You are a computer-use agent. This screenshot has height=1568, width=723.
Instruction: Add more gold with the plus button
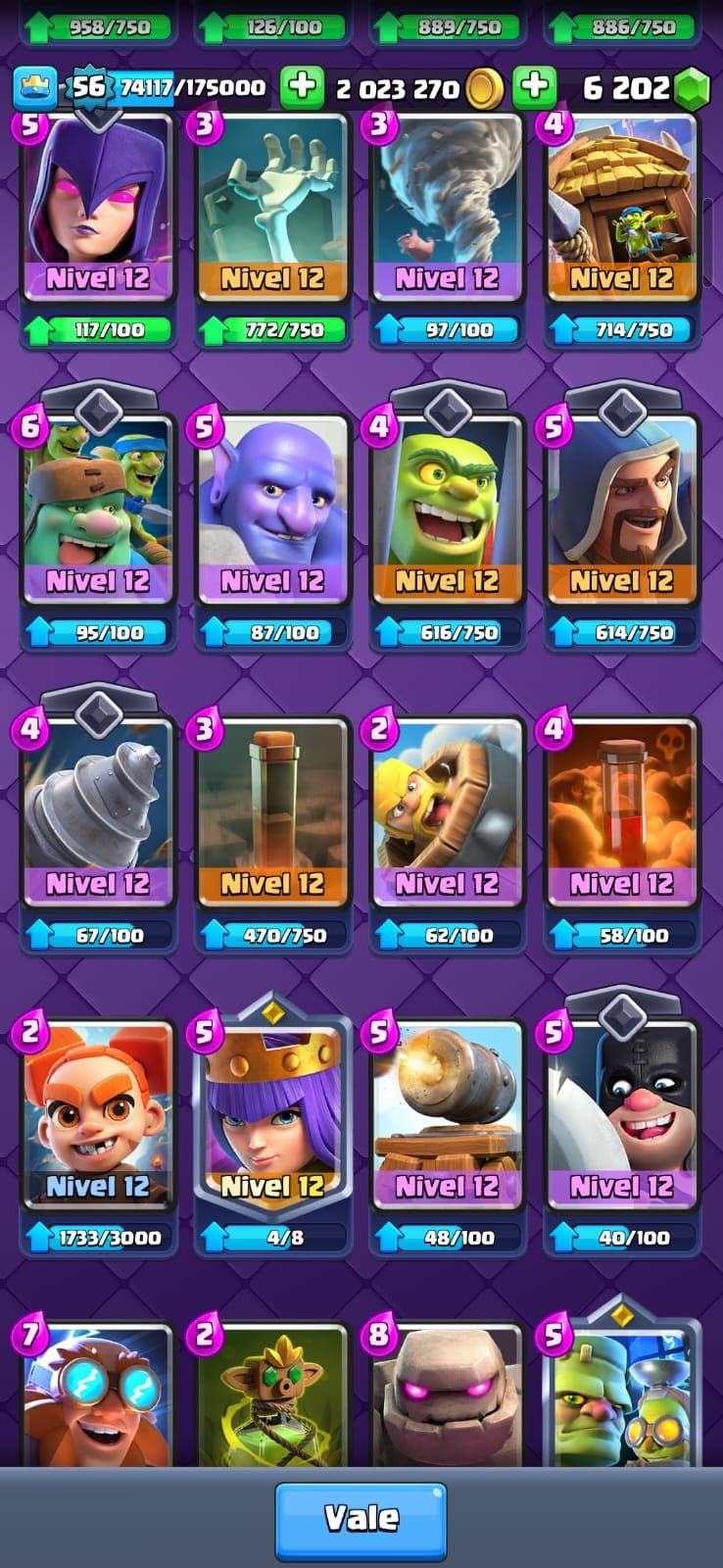pyautogui.click(x=302, y=87)
